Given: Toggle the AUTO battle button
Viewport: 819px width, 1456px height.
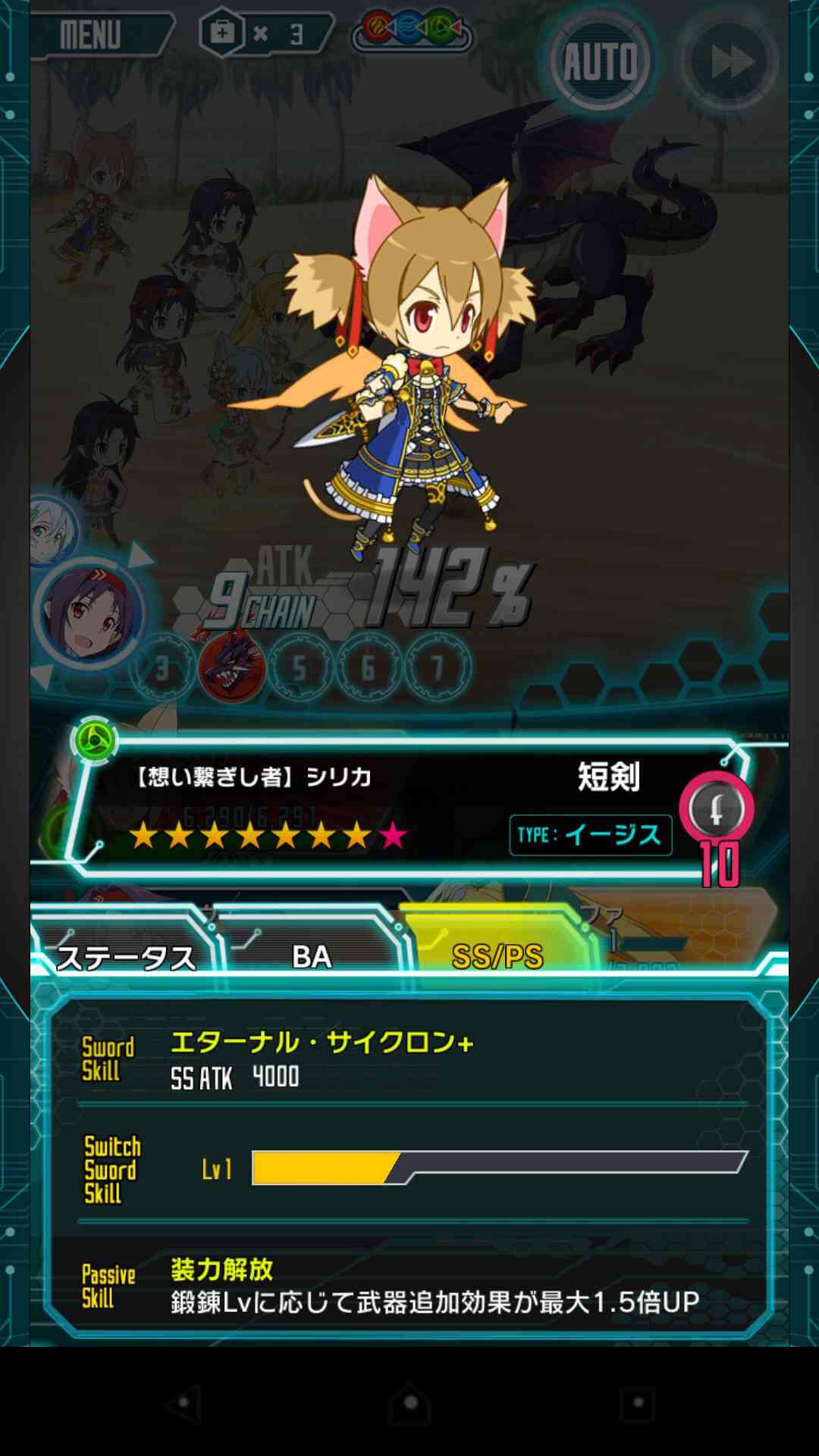Looking at the screenshot, I should click(600, 61).
